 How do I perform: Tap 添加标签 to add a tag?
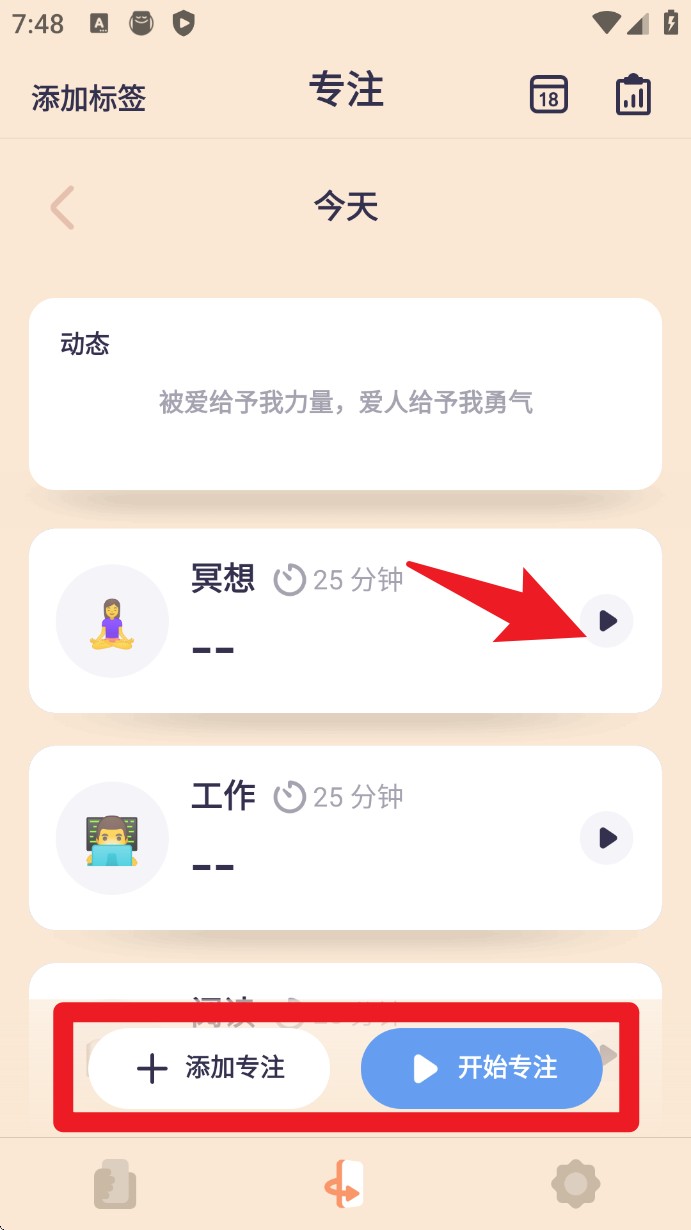tap(89, 98)
